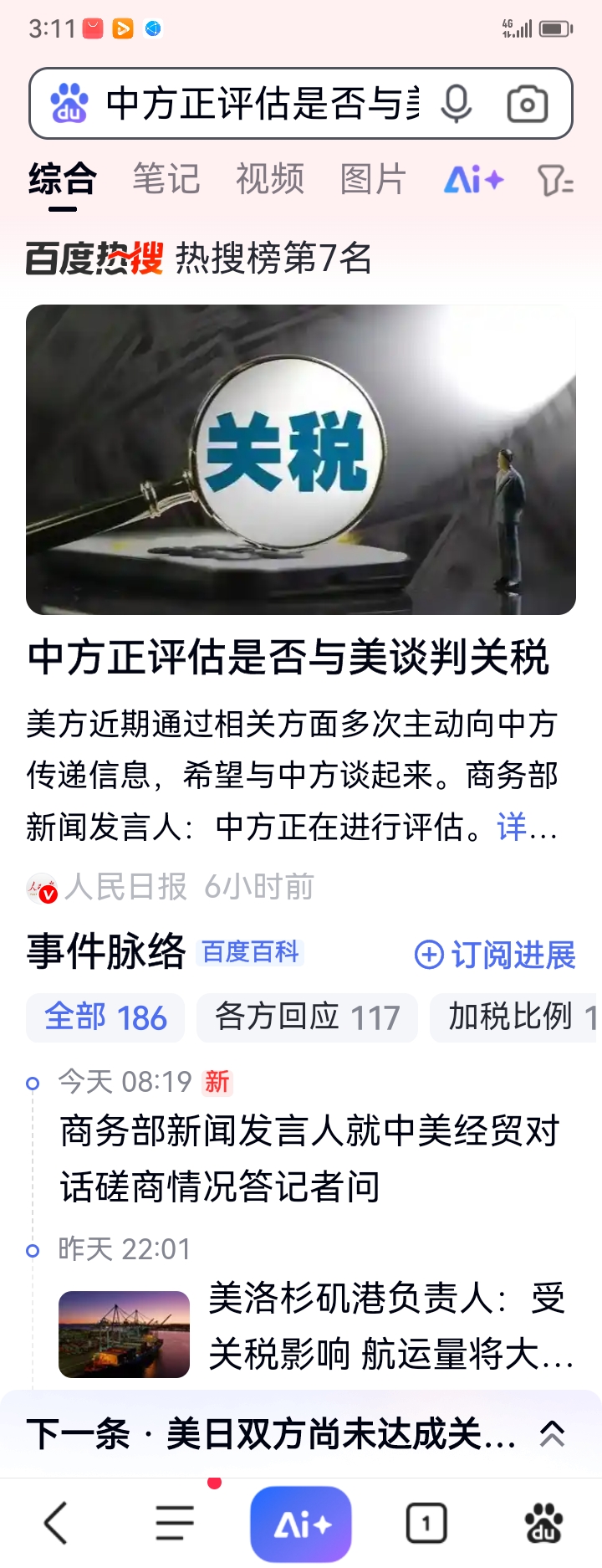Open camera search via the camera icon
This screenshot has height=1568, width=602.
529,104
